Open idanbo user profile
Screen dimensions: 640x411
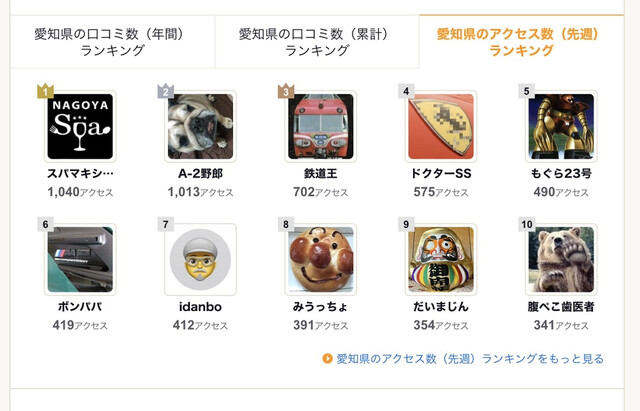(x=201, y=260)
